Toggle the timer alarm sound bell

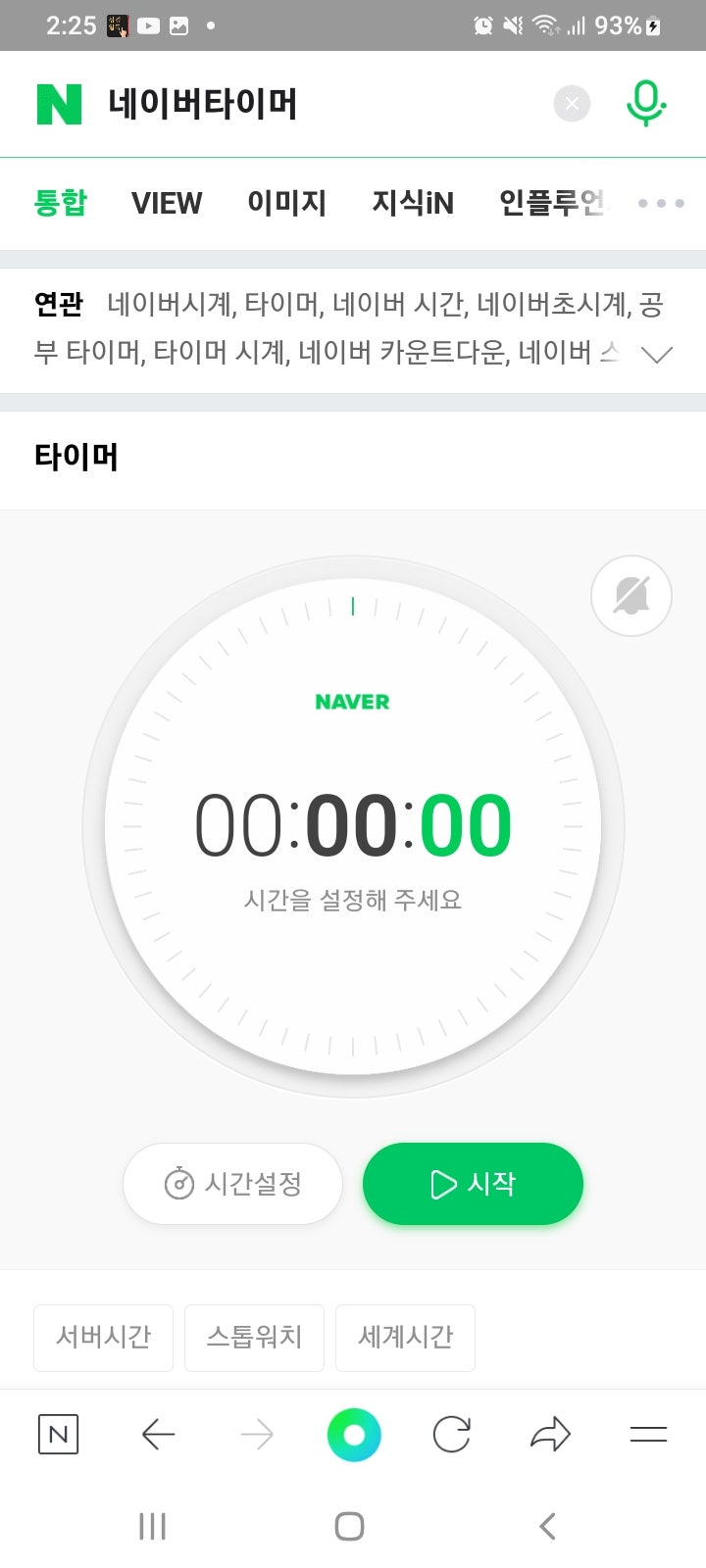point(630,596)
